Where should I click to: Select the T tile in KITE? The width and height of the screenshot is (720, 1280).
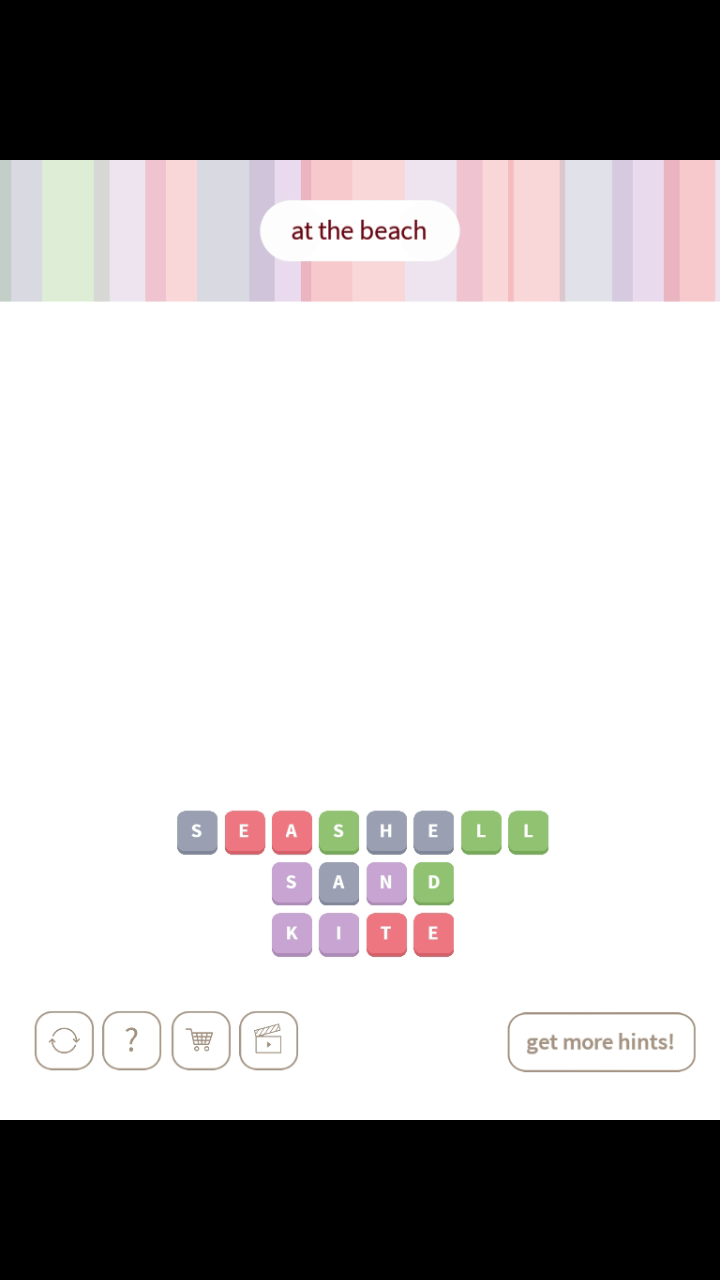tap(386, 933)
